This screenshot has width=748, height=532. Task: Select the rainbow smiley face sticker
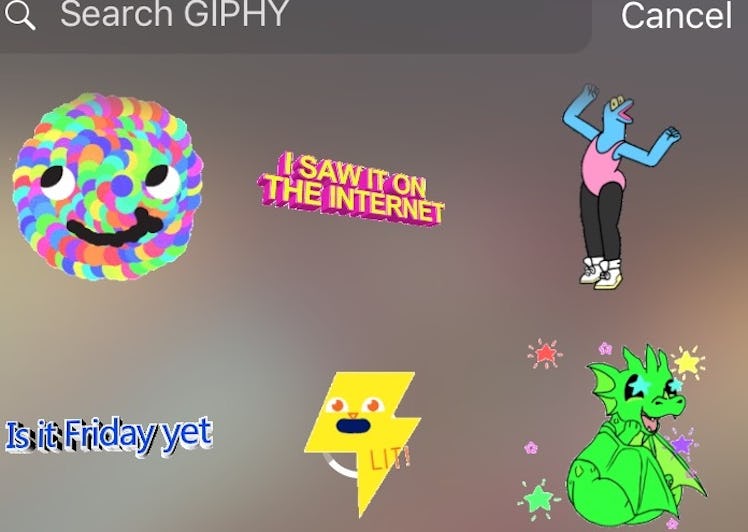pos(108,187)
